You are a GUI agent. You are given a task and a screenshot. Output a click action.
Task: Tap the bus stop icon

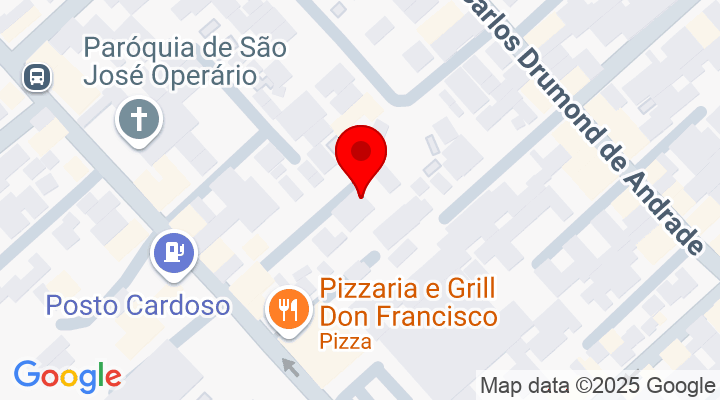(x=37, y=76)
